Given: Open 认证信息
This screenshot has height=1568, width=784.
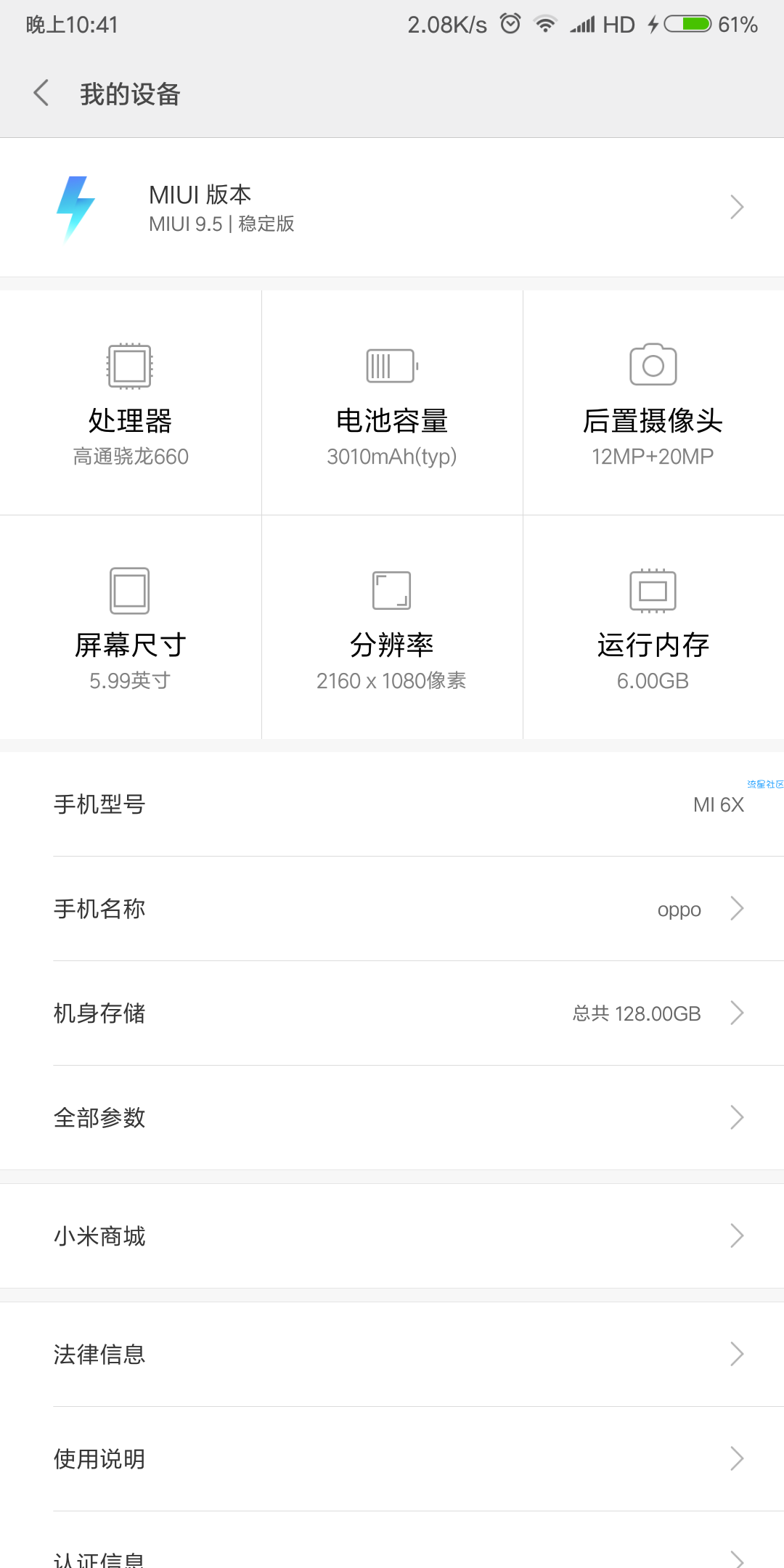Looking at the screenshot, I should 392,1540.
